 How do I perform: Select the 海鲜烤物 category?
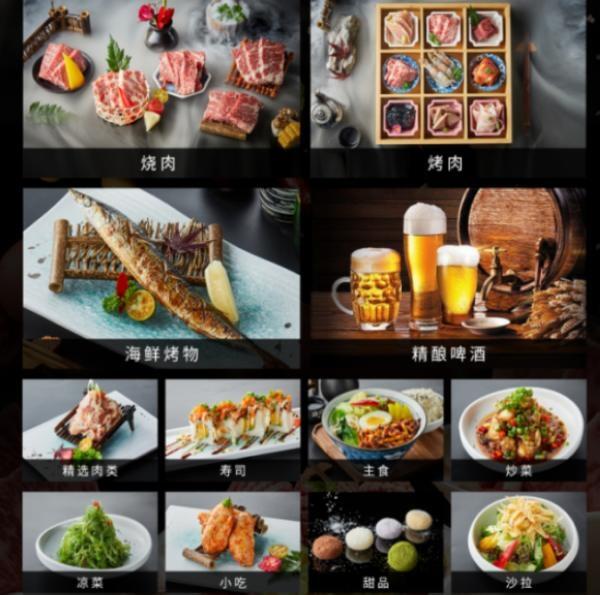coord(160,278)
